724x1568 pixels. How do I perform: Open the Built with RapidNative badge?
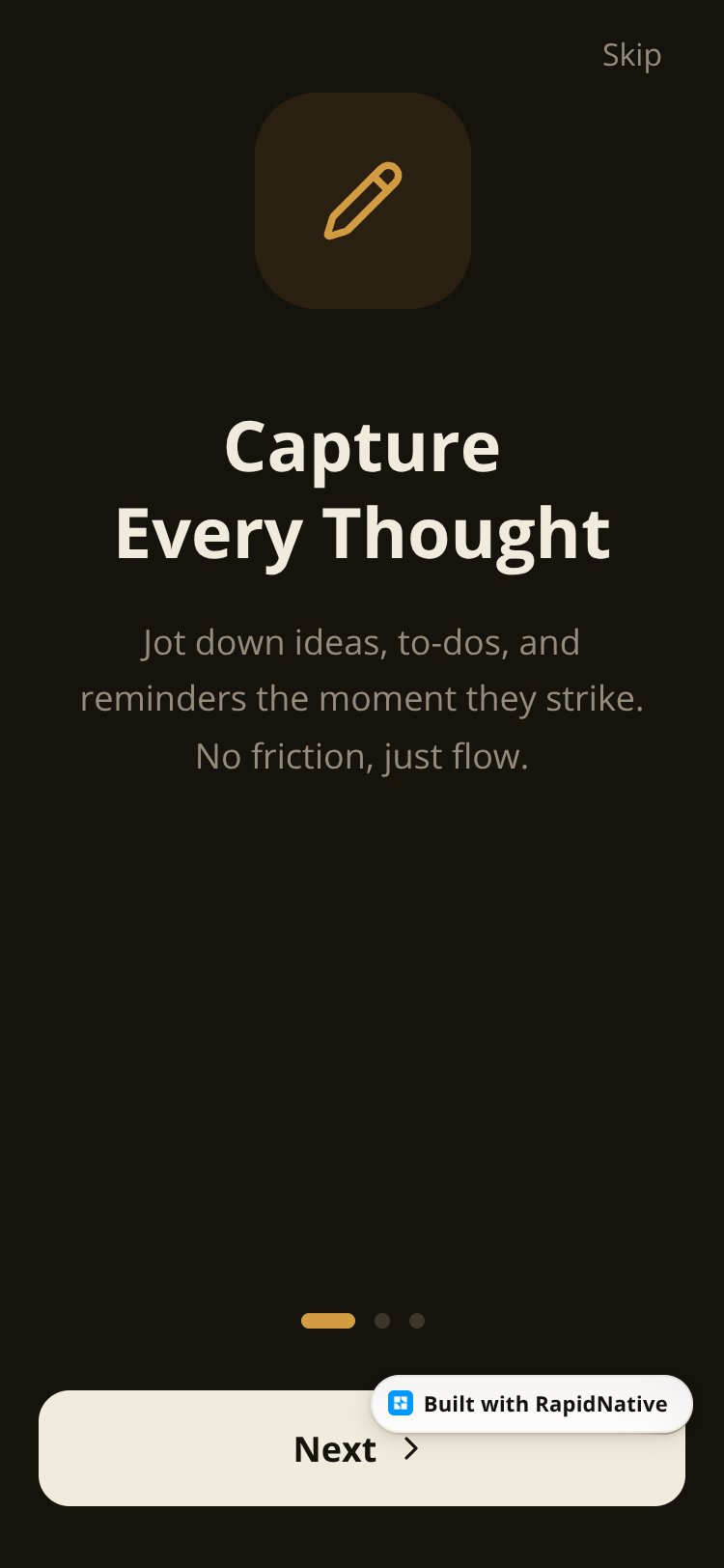[x=532, y=1404]
